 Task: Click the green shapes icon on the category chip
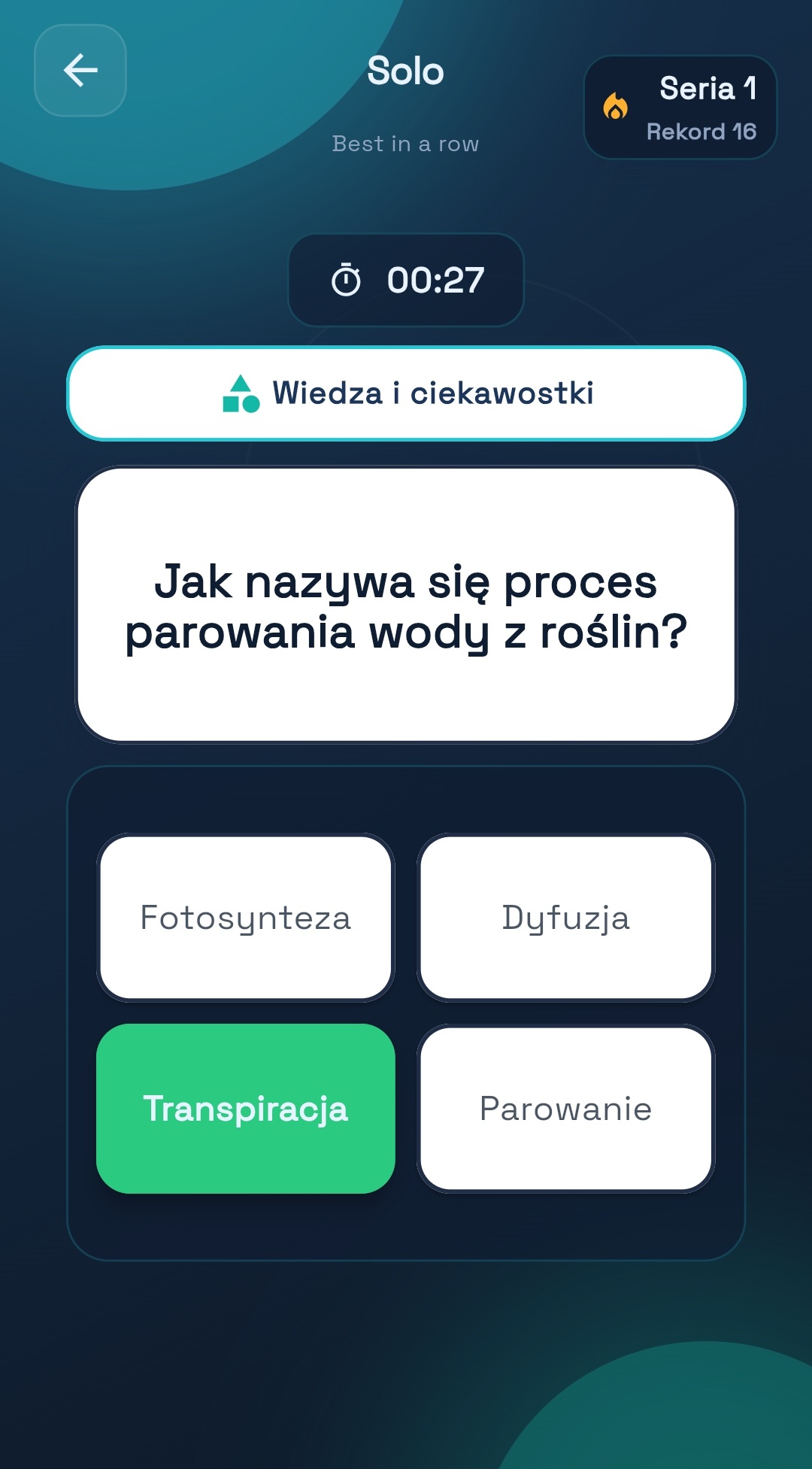point(241,392)
